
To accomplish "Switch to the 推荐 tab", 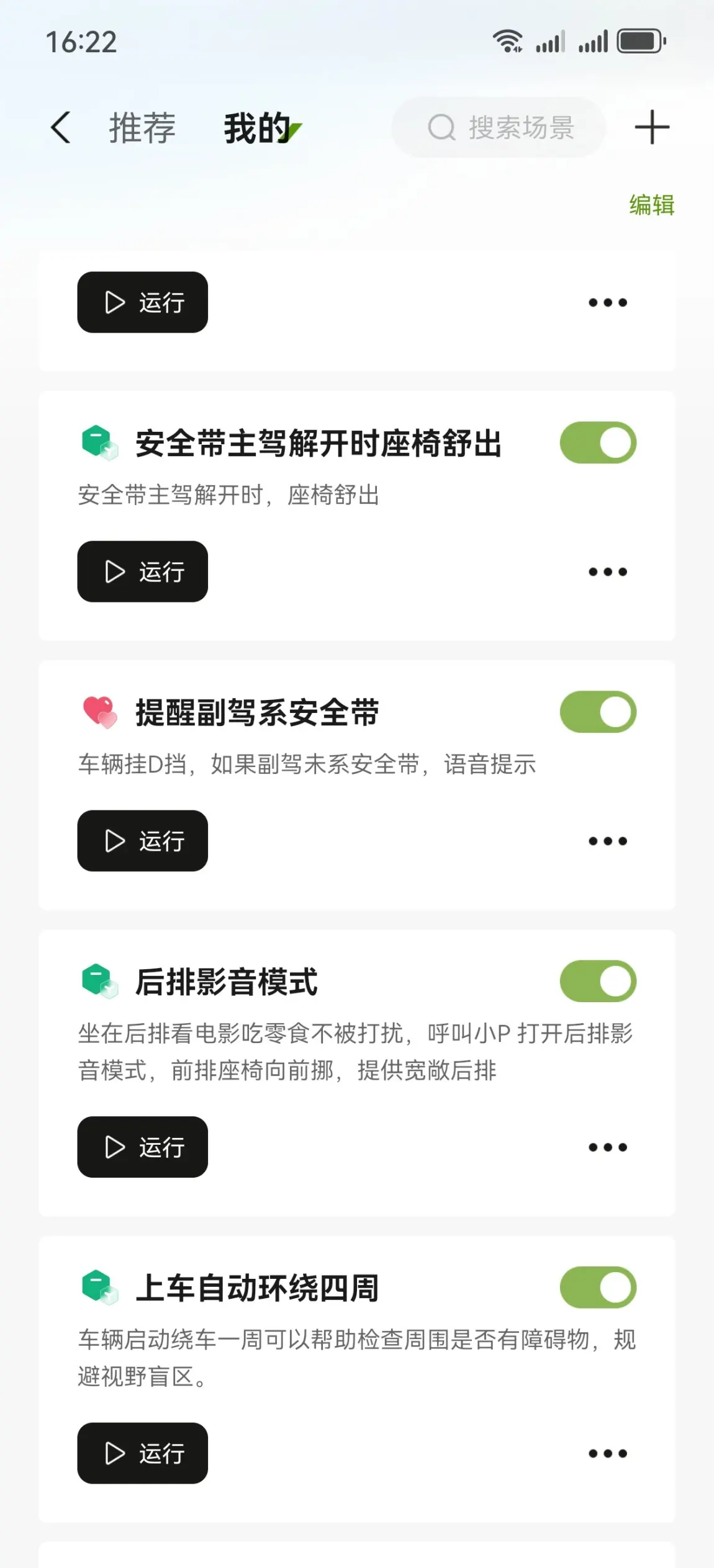I will (142, 128).
